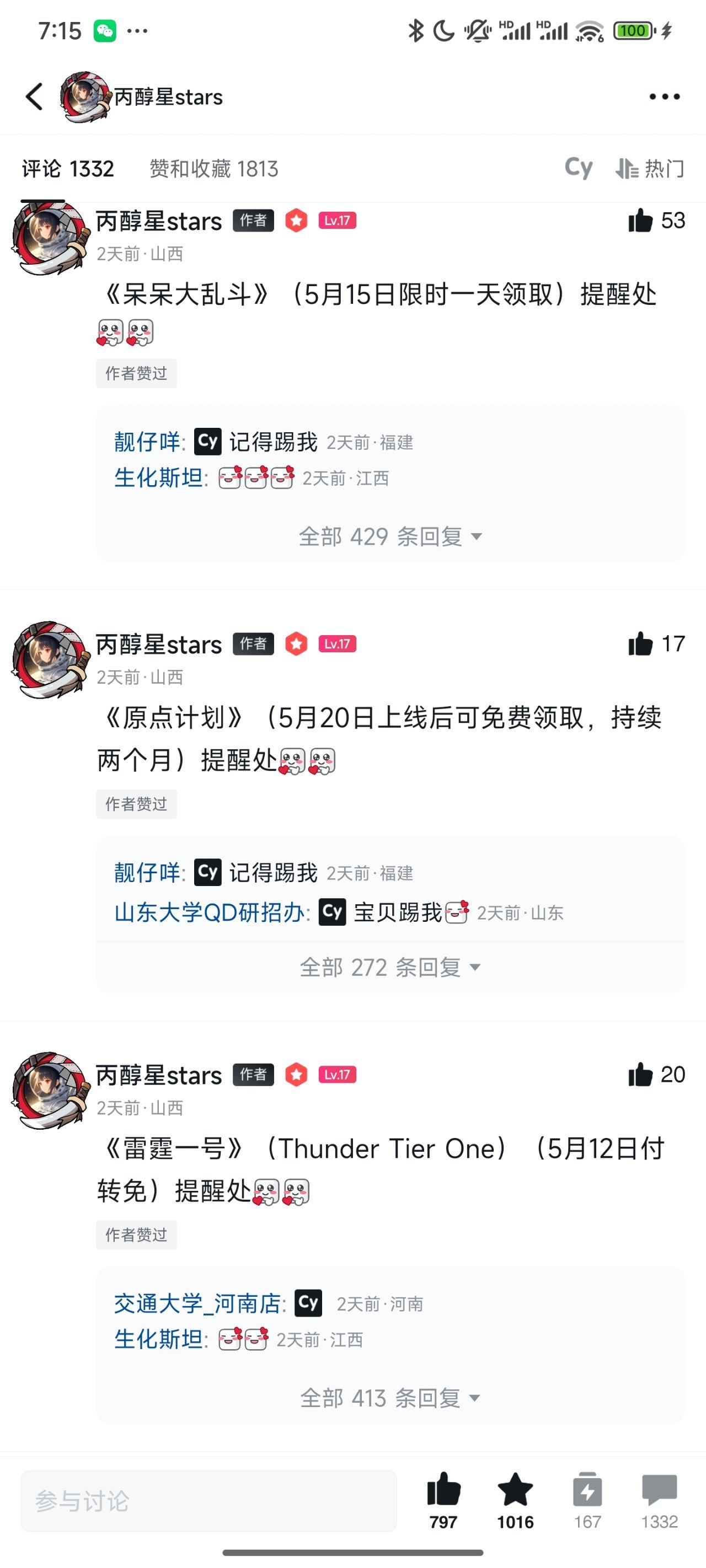Like the 呆呆大乱斗 reminder comment
Screen dimensions: 706x1568
(641, 221)
